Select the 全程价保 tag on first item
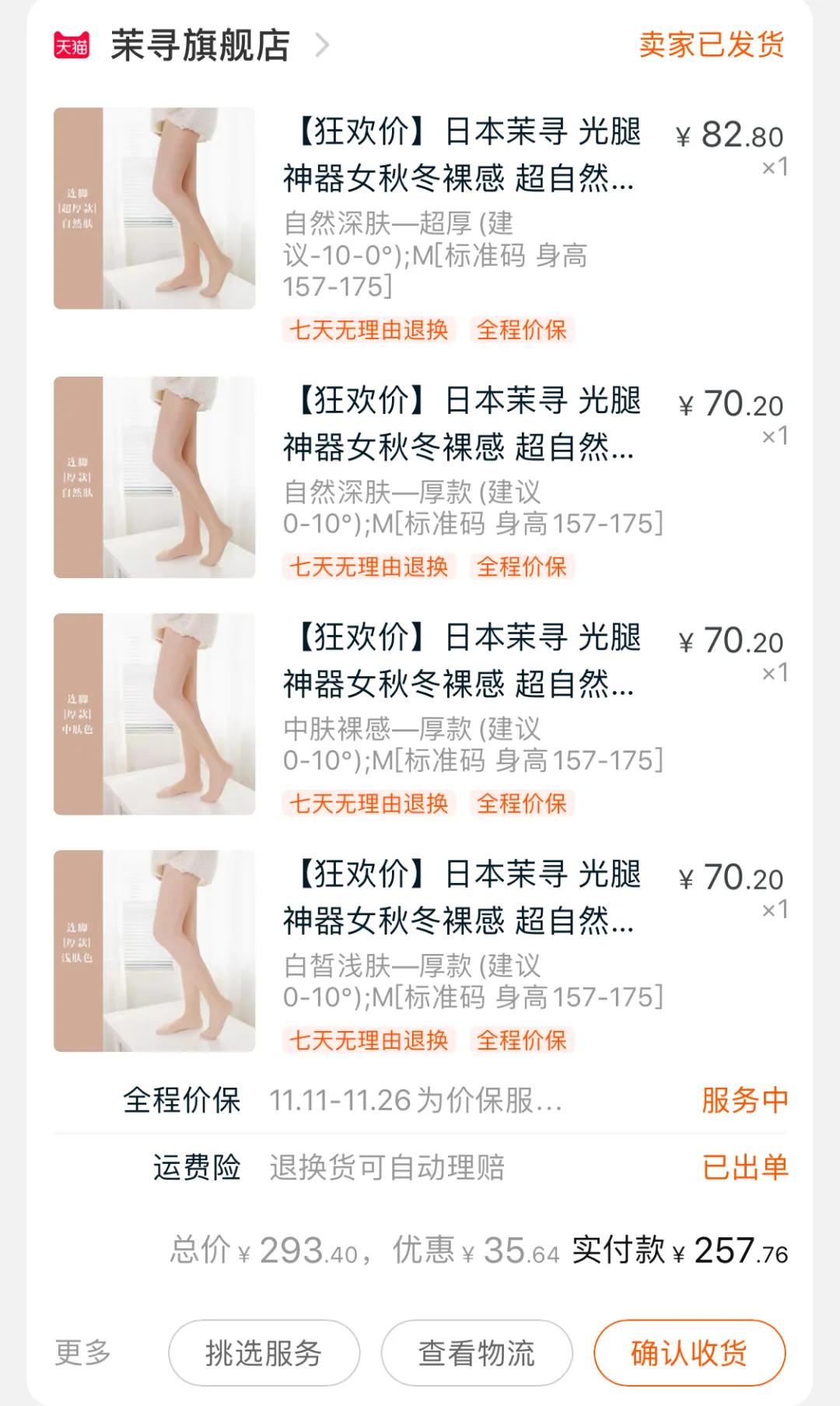The height and width of the screenshot is (1406, 840). [x=522, y=331]
